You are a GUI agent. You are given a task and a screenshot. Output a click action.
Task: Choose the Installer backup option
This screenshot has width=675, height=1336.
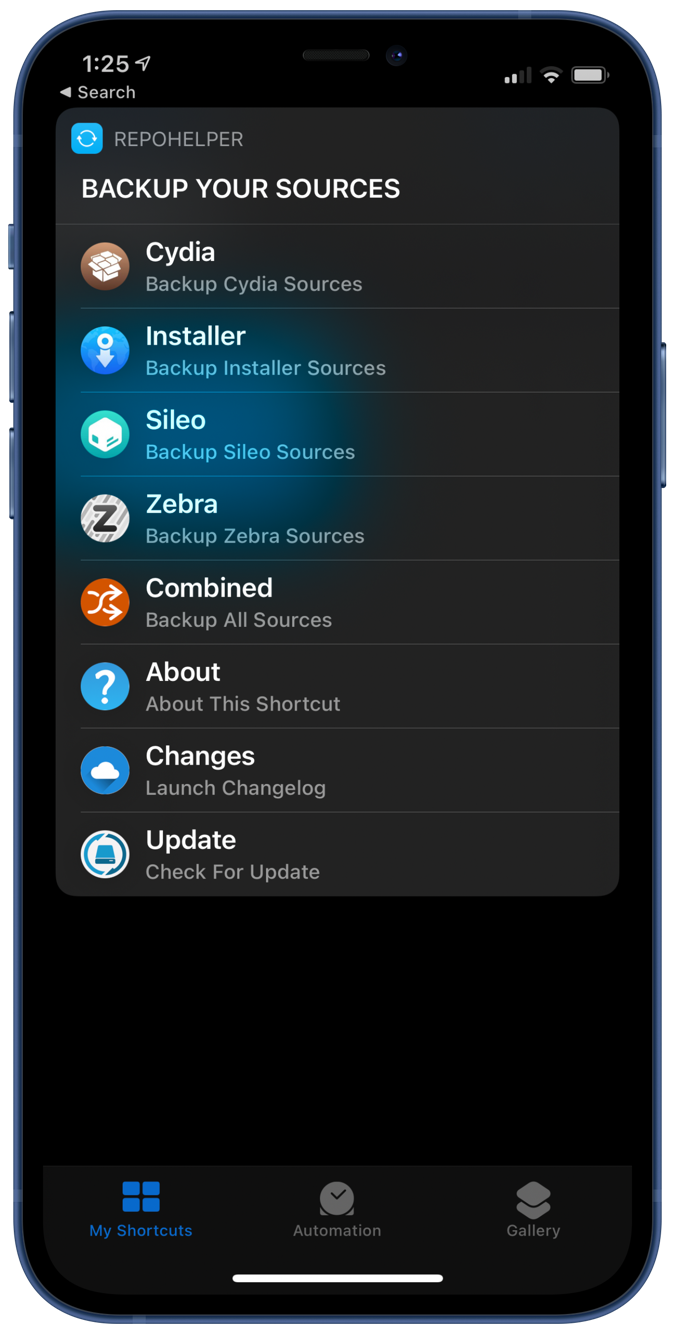pos(337,351)
